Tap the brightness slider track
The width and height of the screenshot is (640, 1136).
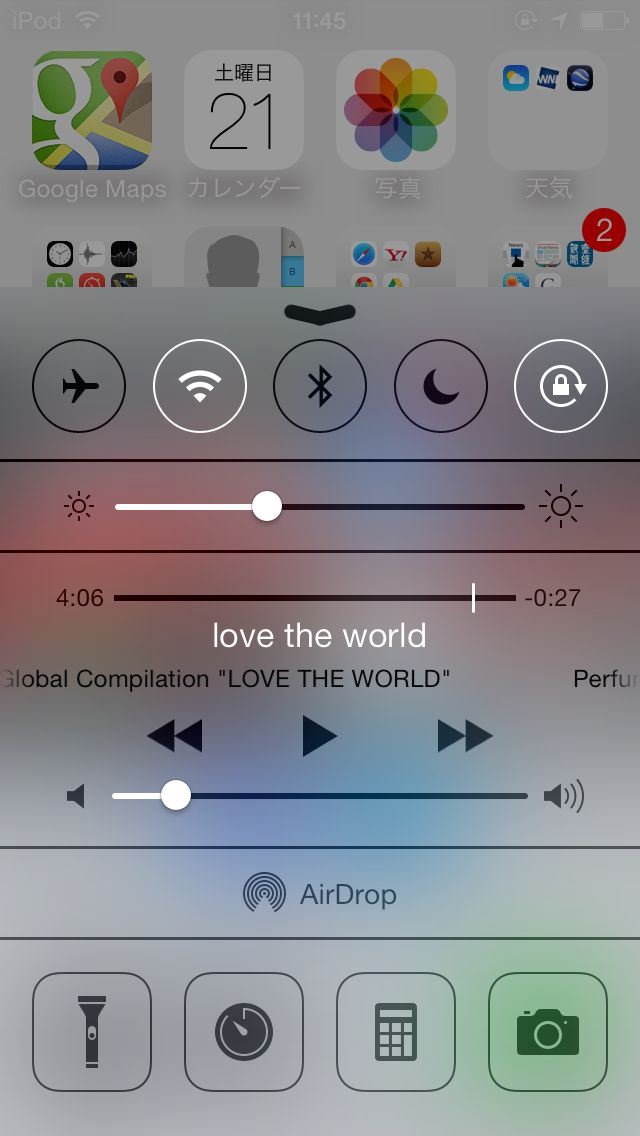(320, 506)
